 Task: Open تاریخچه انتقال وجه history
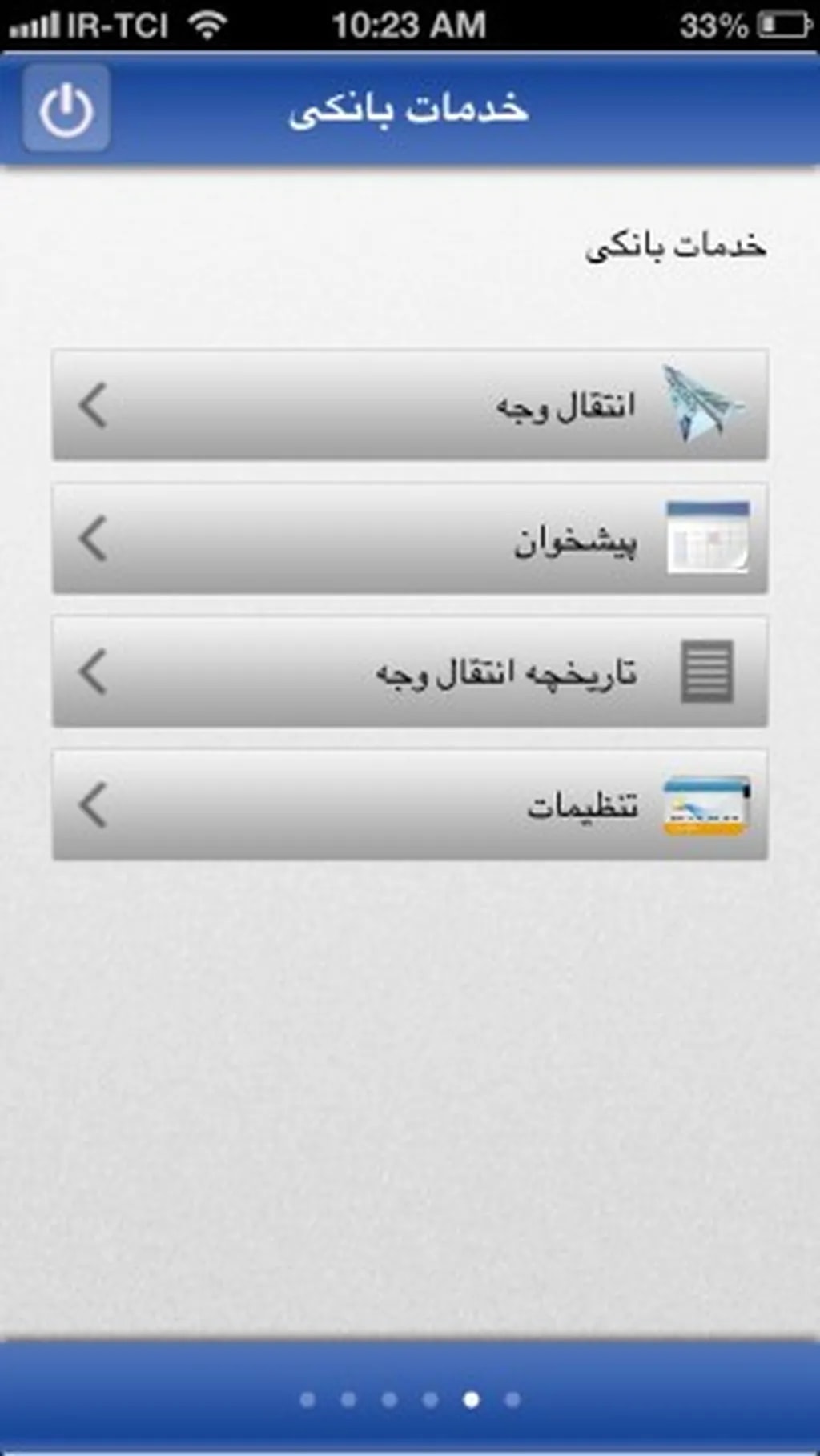click(x=410, y=672)
